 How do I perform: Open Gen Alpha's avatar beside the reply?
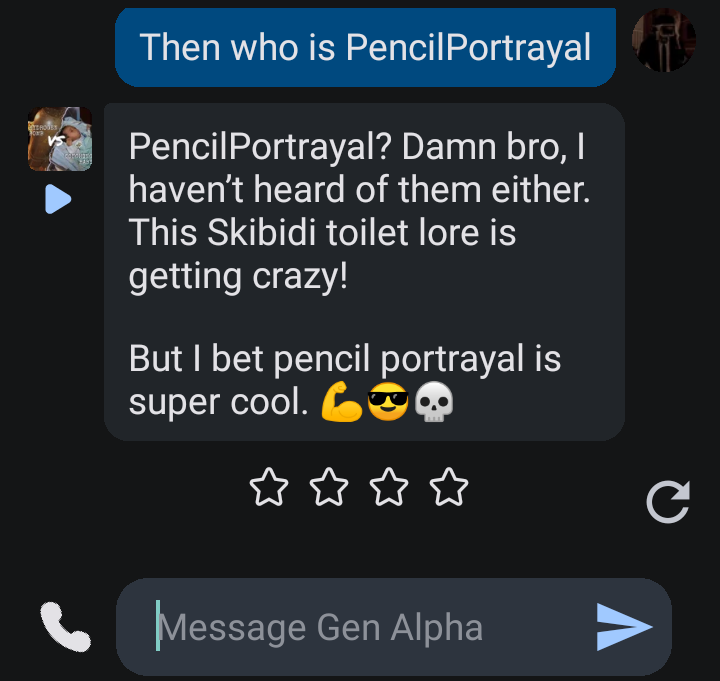pos(60,139)
